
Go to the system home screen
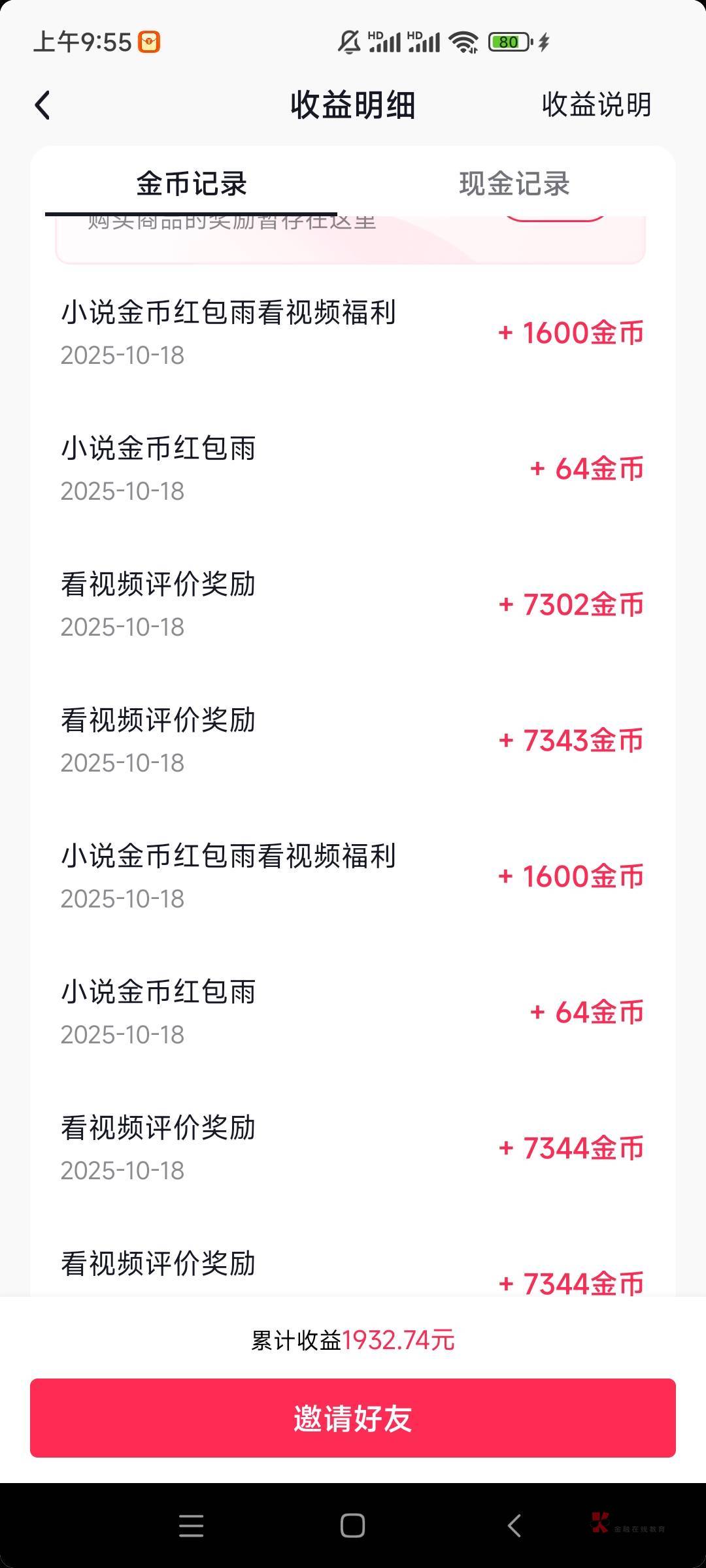coord(352,1526)
